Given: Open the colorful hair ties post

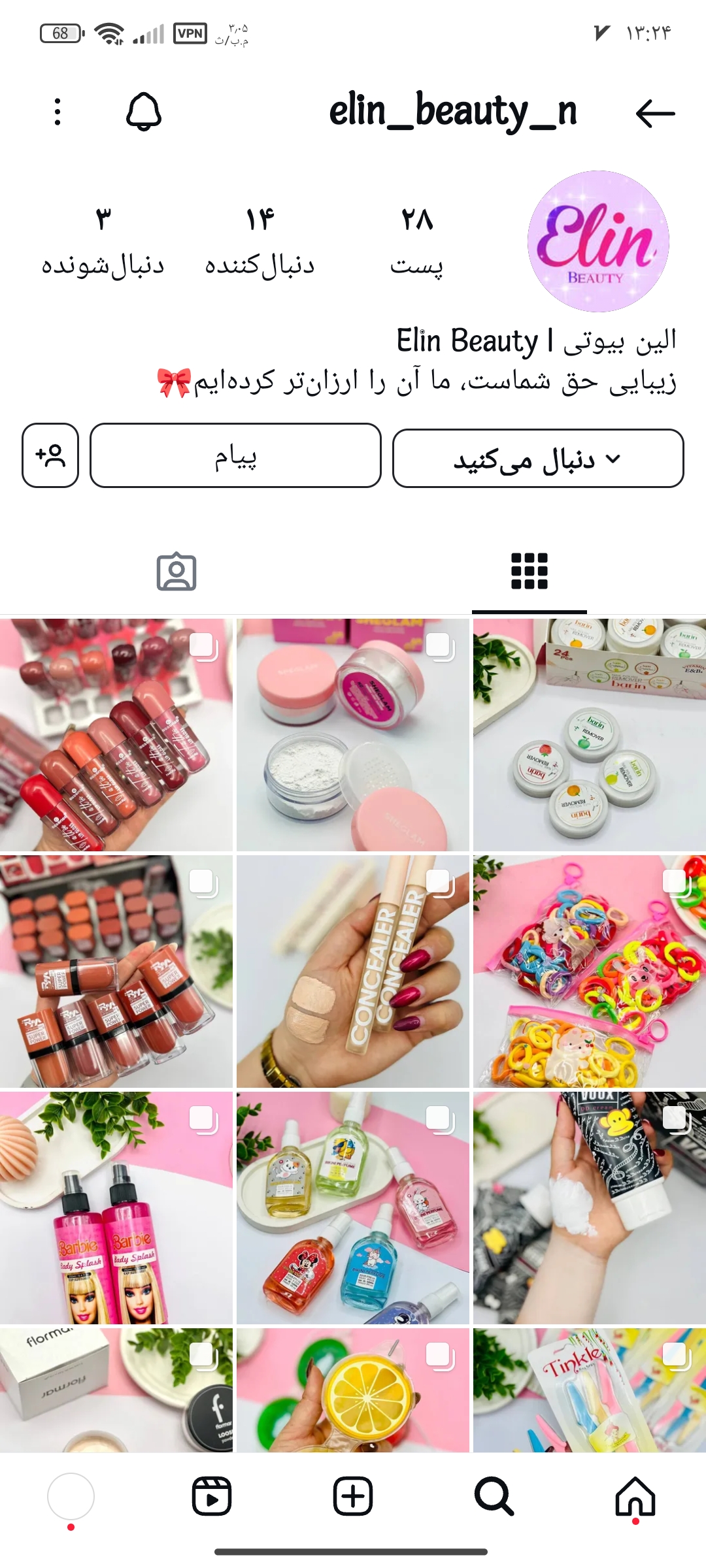Looking at the screenshot, I should [x=589, y=972].
